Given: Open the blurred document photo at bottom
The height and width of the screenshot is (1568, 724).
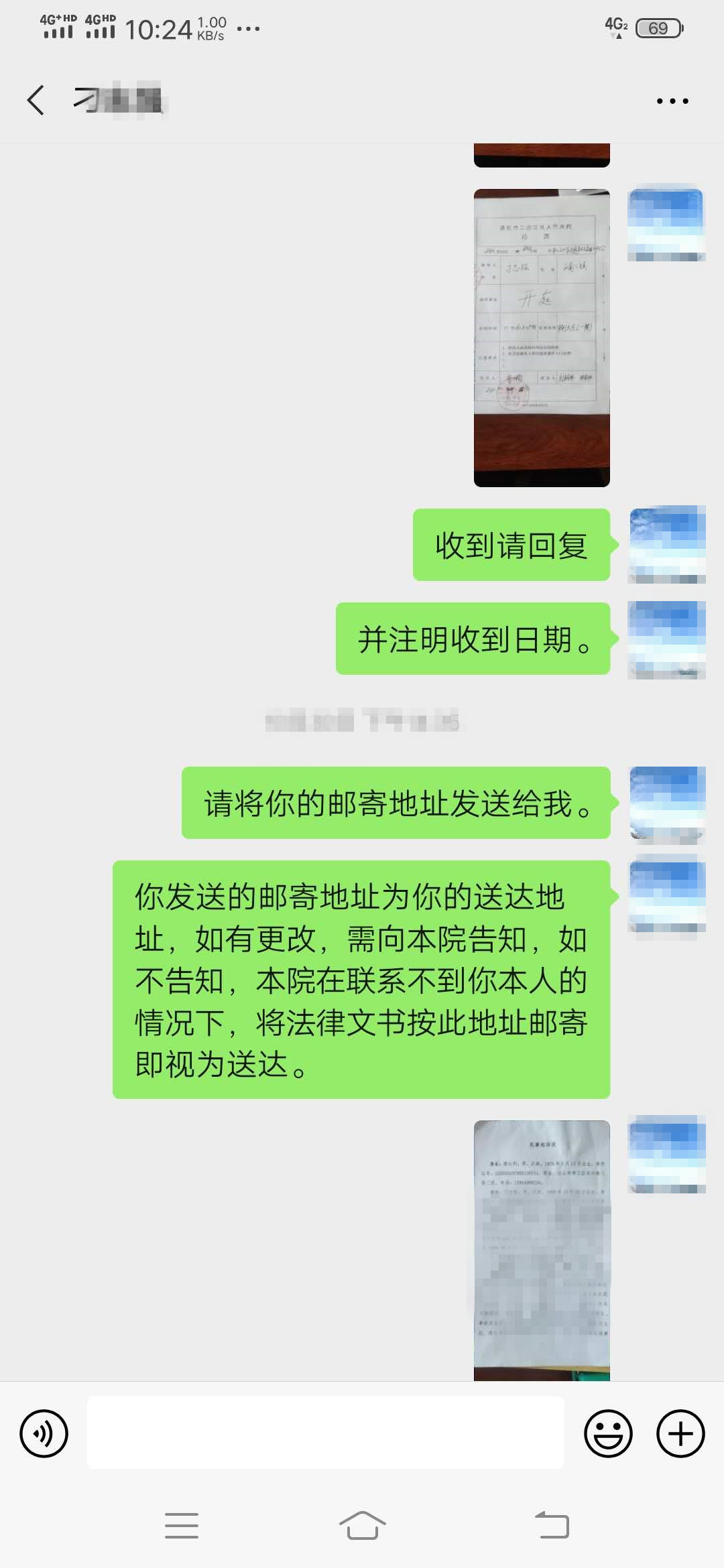Looking at the screenshot, I should click(x=542, y=1250).
